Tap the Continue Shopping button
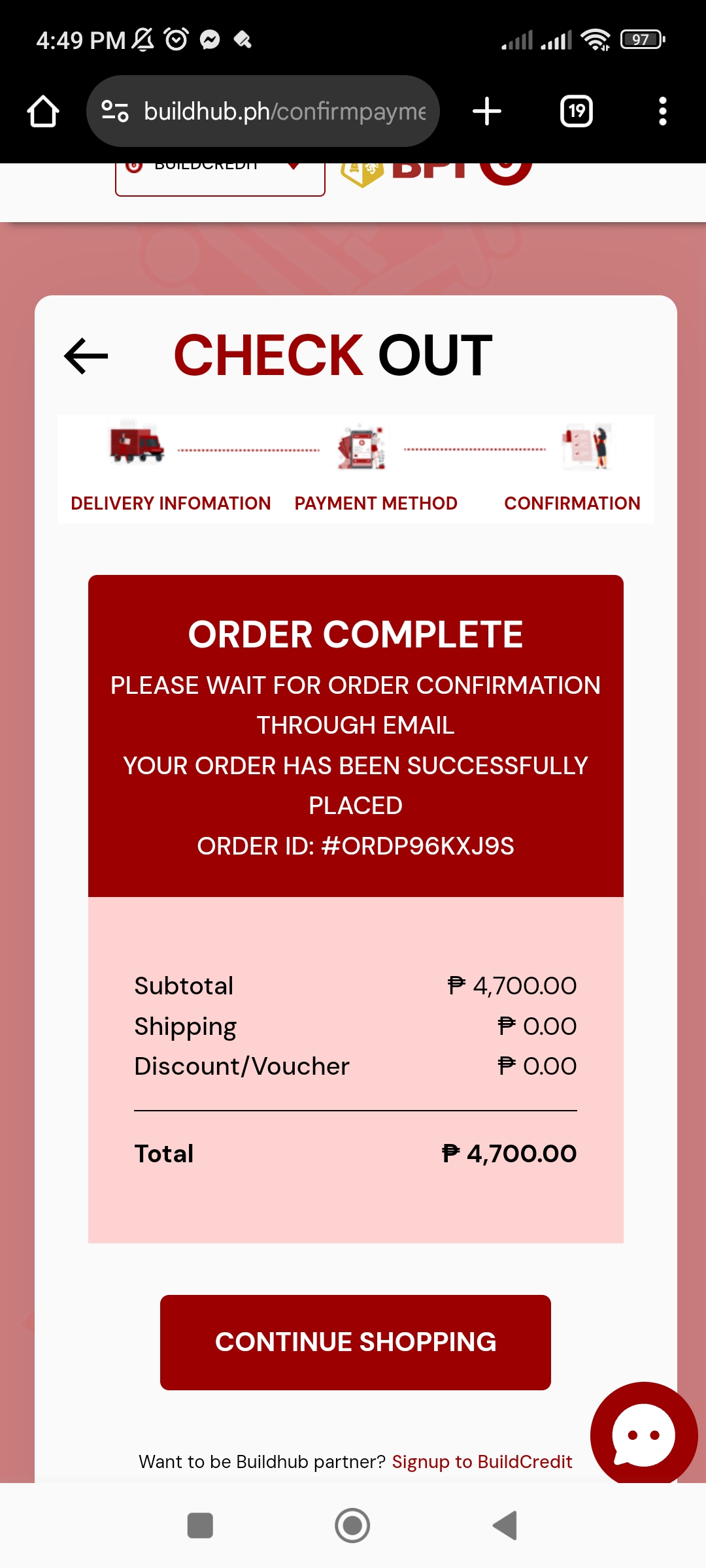The height and width of the screenshot is (1568, 706). (x=355, y=1343)
